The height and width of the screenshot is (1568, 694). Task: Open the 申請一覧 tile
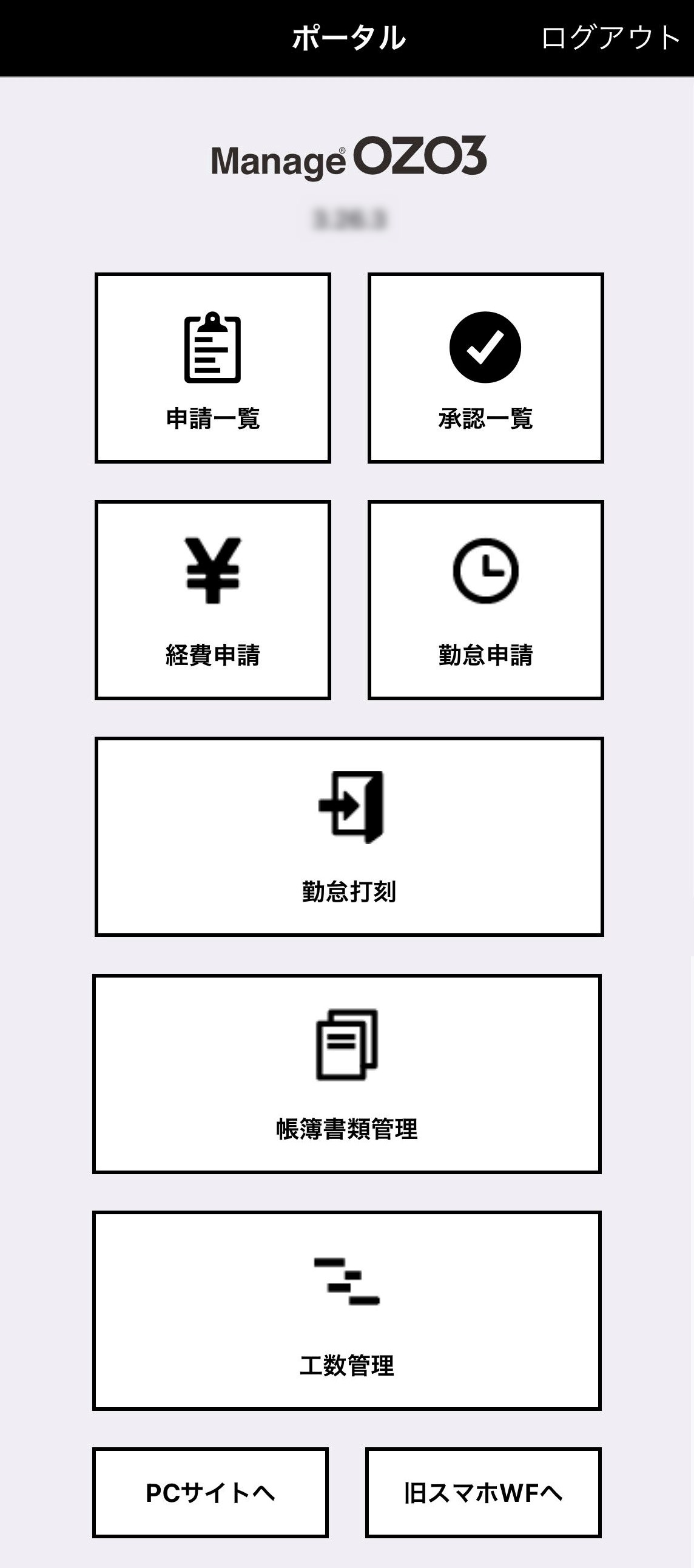212,368
